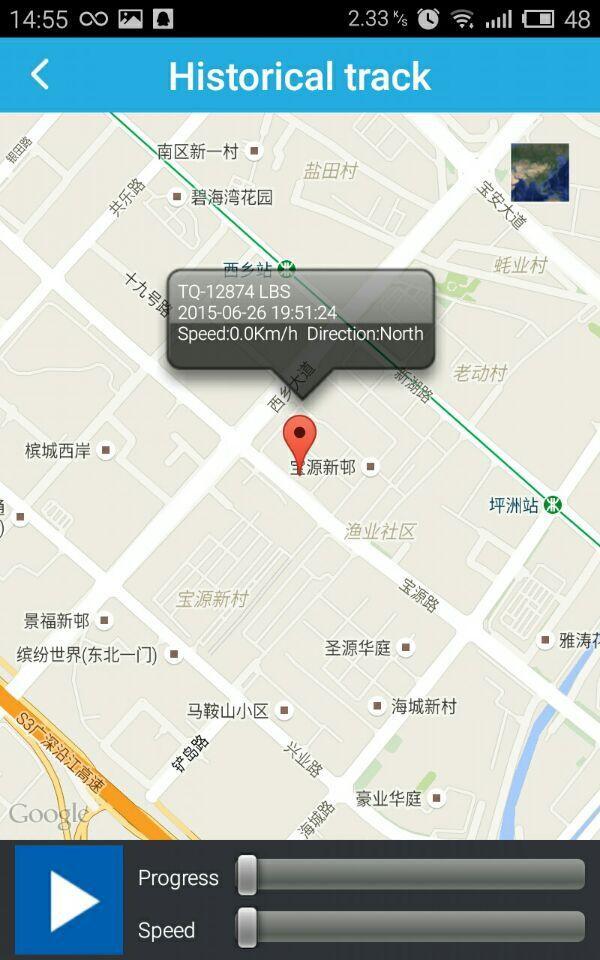This screenshot has width=600, height=960.
Task: Tap the TQ-12874 LBS info bubble
Action: point(300,313)
